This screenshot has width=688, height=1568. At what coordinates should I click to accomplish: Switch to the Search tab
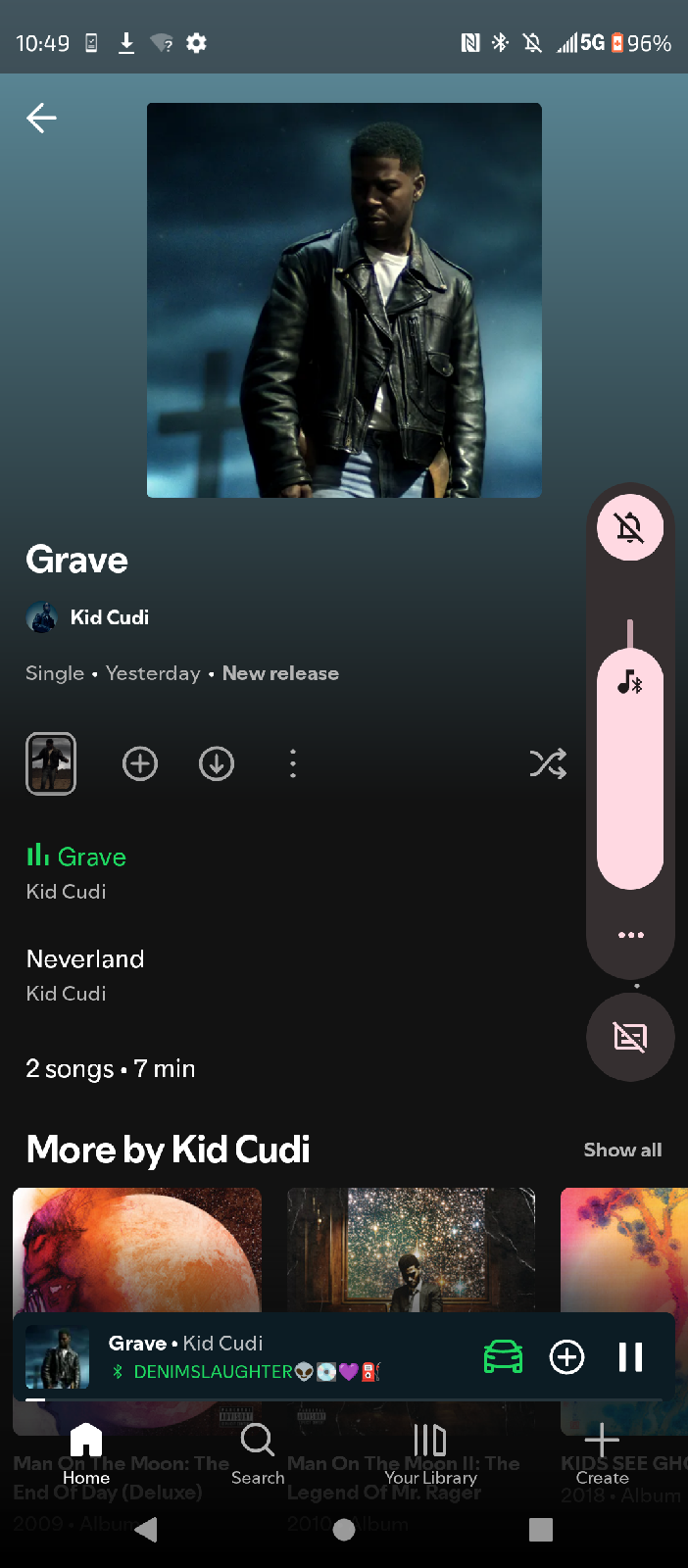click(258, 1453)
